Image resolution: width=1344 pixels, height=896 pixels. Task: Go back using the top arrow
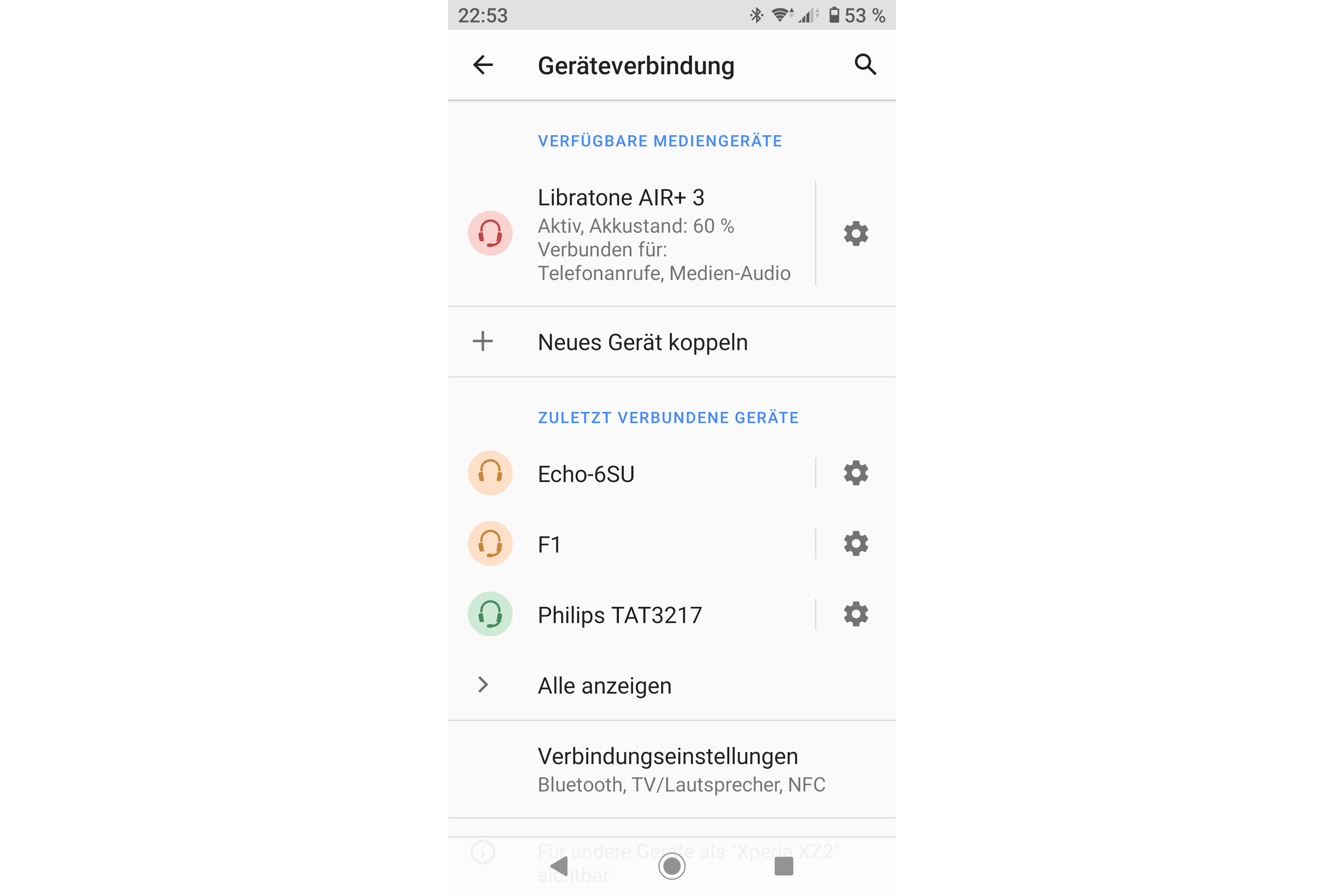(483, 65)
